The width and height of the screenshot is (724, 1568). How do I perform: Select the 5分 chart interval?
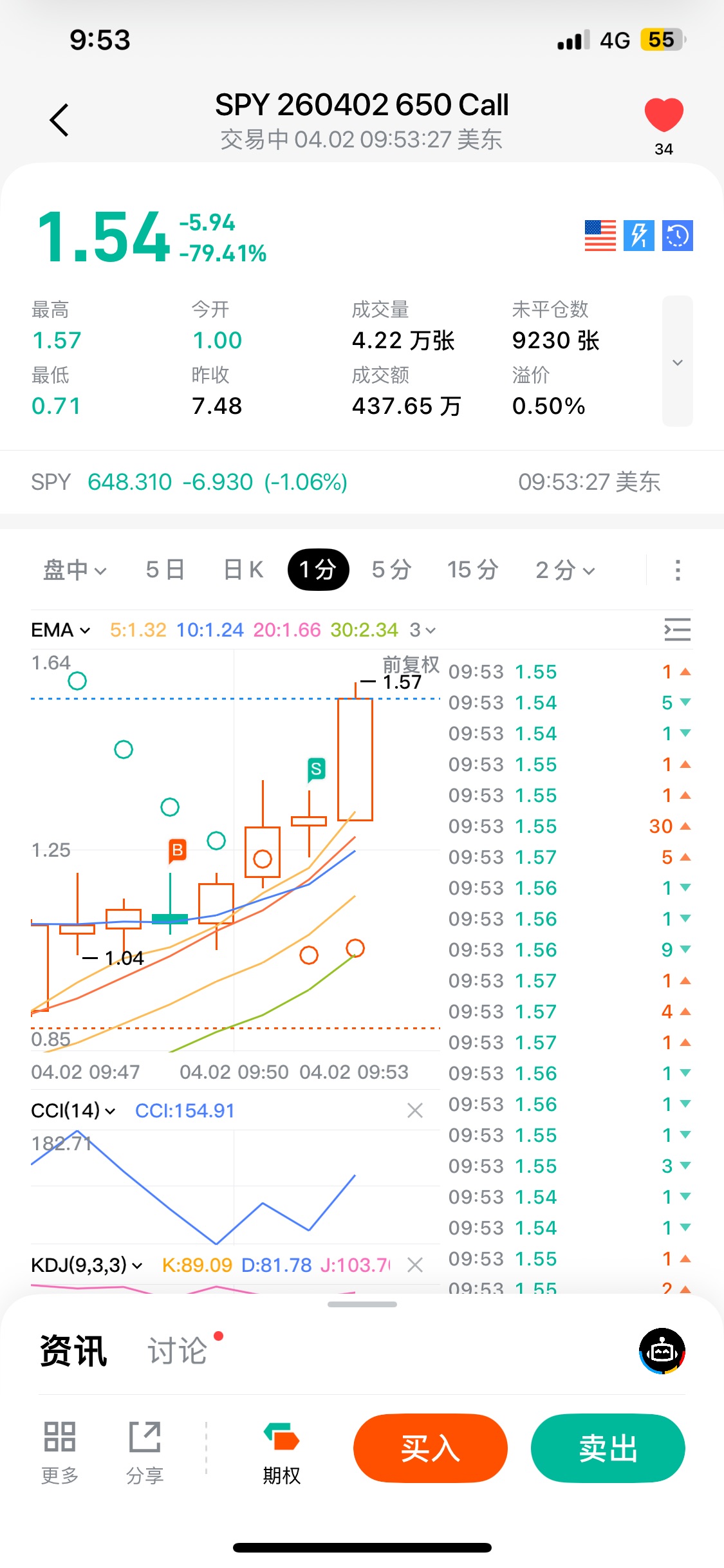click(391, 570)
